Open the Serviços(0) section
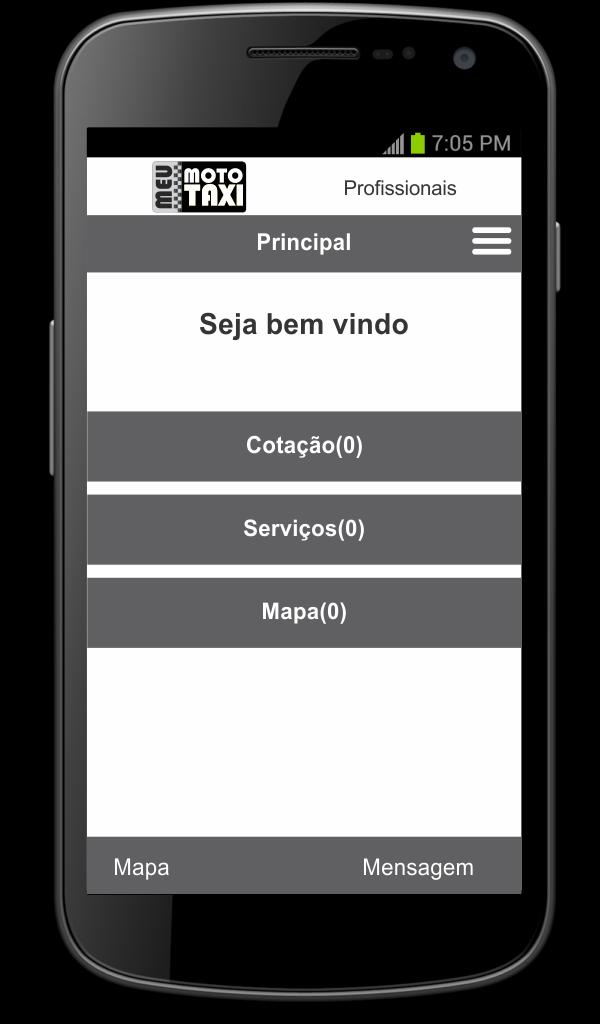This screenshot has width=600, height=1024. click(304, 529)
